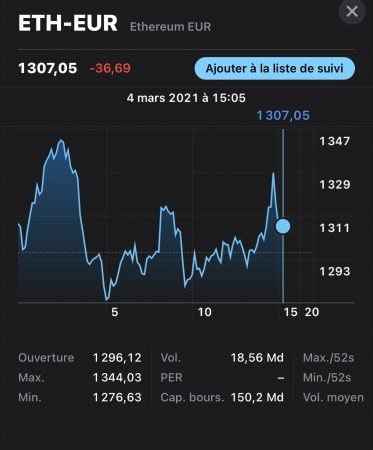Tap the price marker dot on chart
373x450 pixels.
[x=283, y=226]
